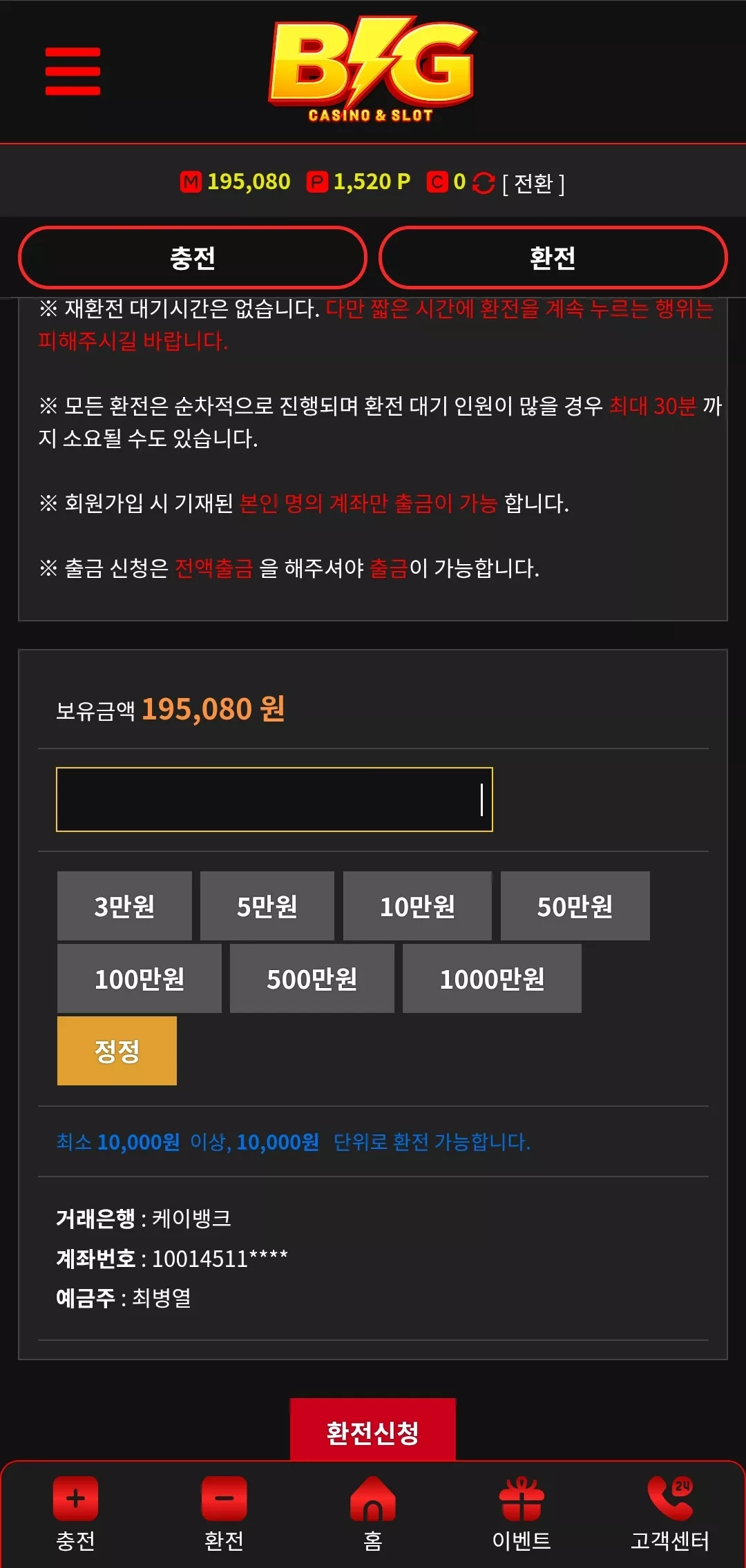Choose the 50만원 amount button
The height and width of the screenshot is (1568, 746).
click(575, 906)
